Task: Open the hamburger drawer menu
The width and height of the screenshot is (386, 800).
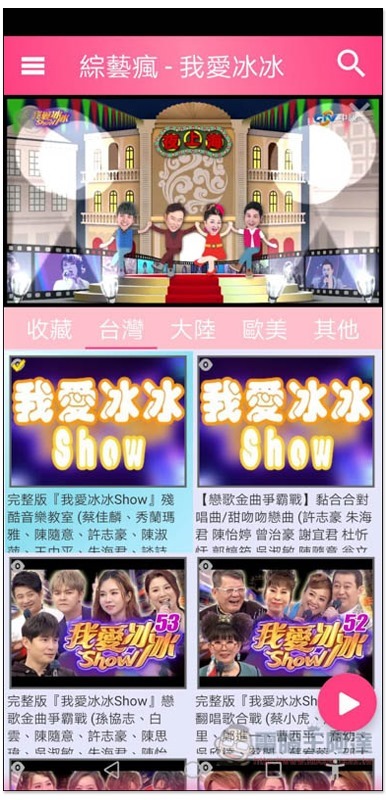Action: point(33,66)
